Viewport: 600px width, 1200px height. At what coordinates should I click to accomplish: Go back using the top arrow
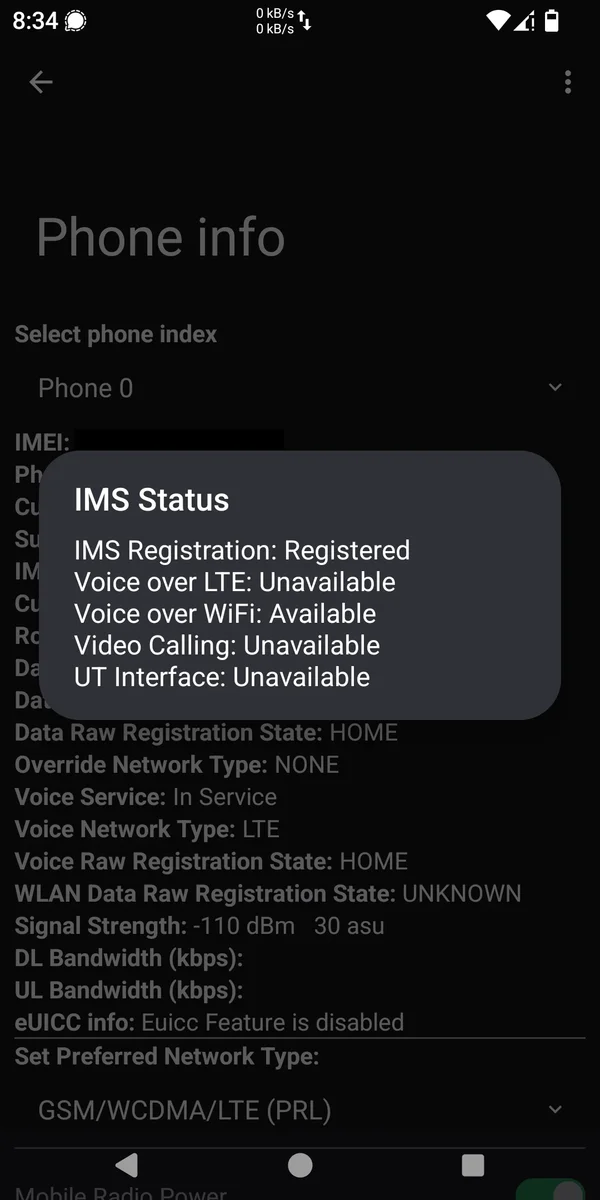point(41,82)
